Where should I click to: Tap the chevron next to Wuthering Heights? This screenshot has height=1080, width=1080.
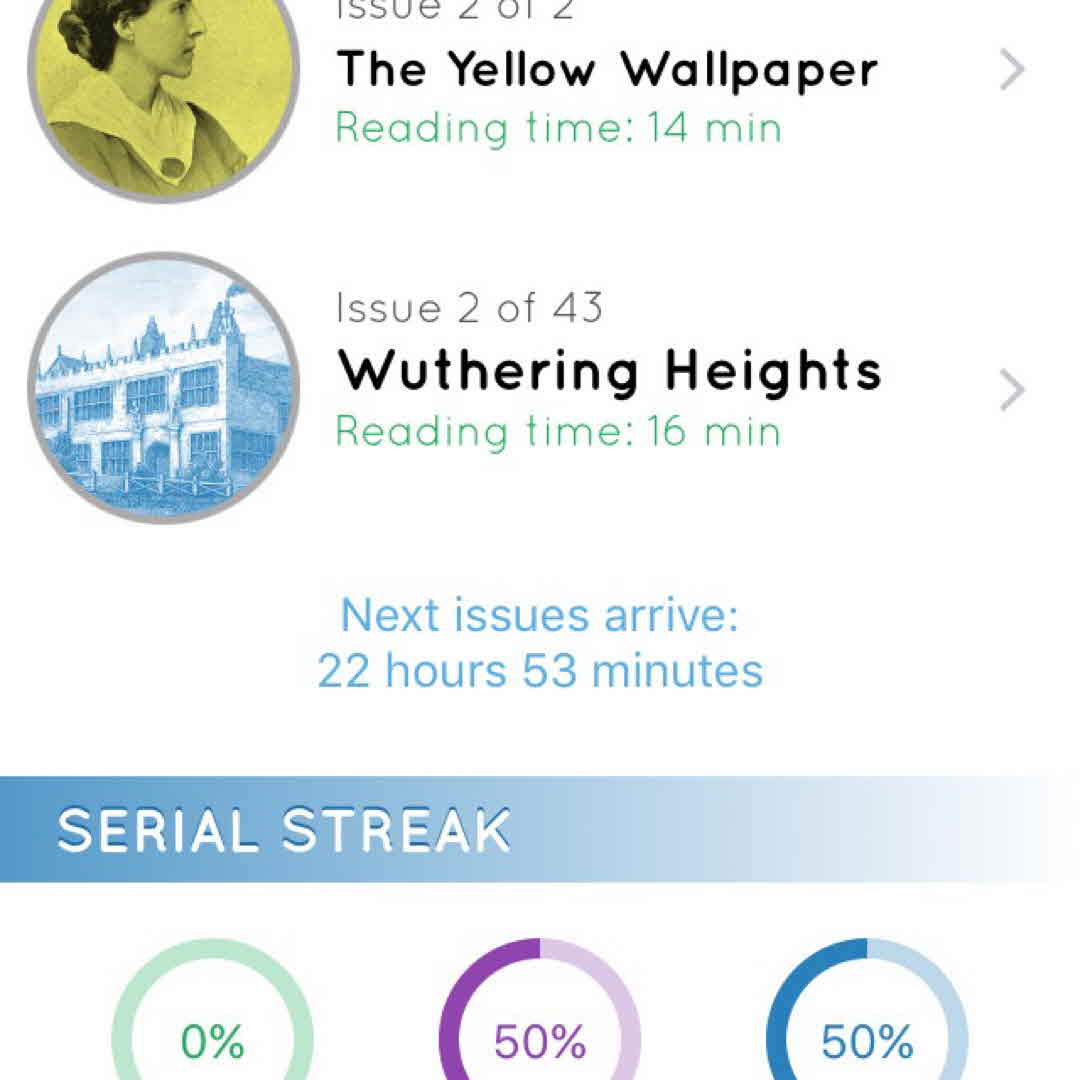click(x=1012, y=391)
